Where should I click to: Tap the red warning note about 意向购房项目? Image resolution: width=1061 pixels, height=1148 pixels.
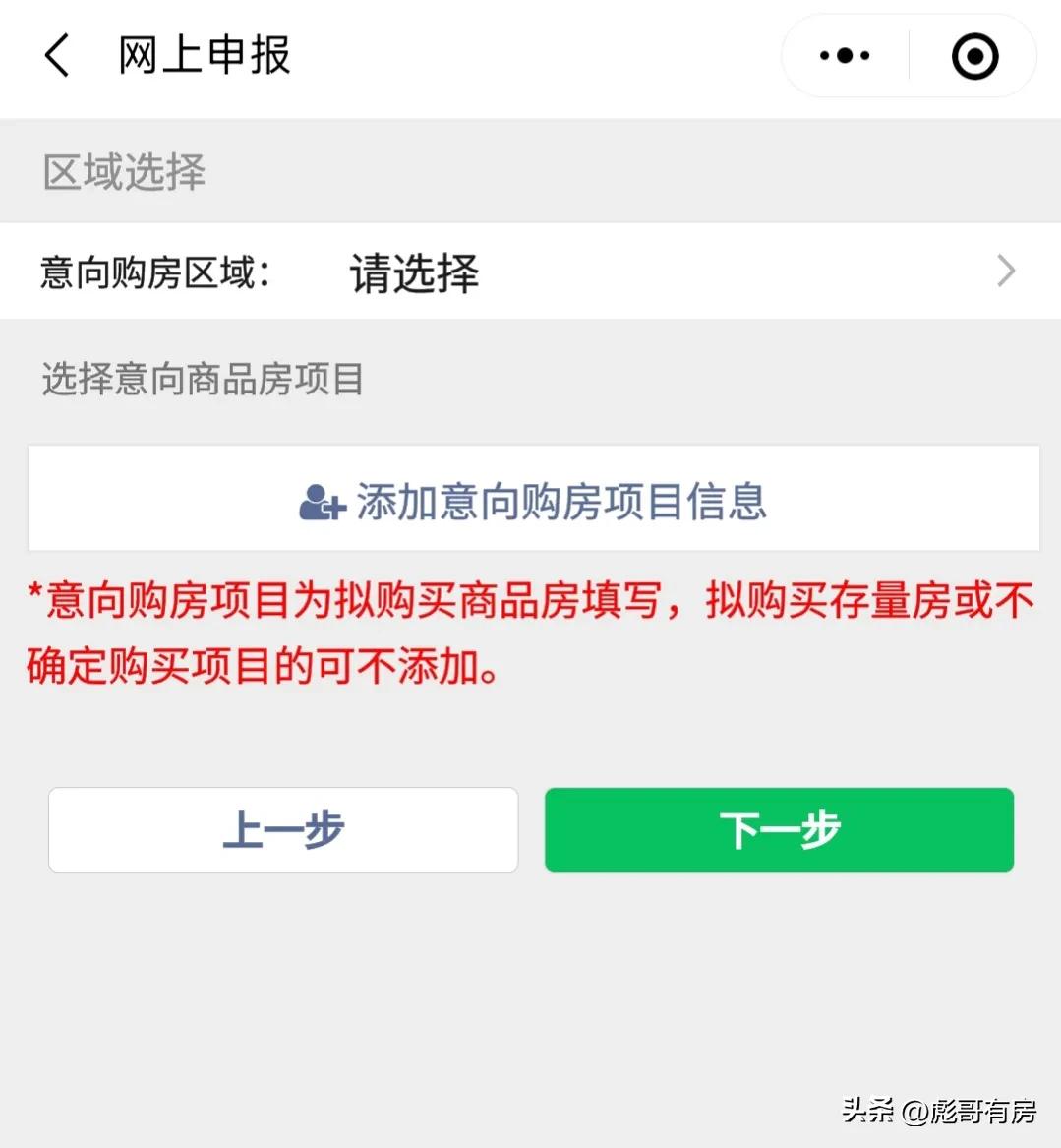point(528,630)
